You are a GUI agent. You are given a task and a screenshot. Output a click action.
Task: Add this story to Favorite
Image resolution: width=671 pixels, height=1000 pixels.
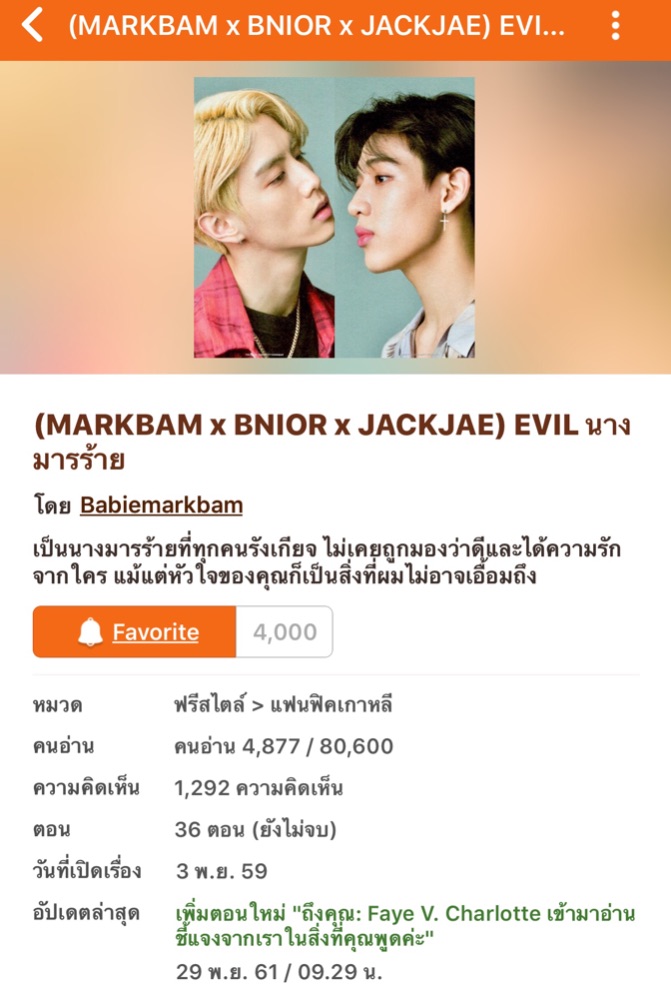[135, 632]
